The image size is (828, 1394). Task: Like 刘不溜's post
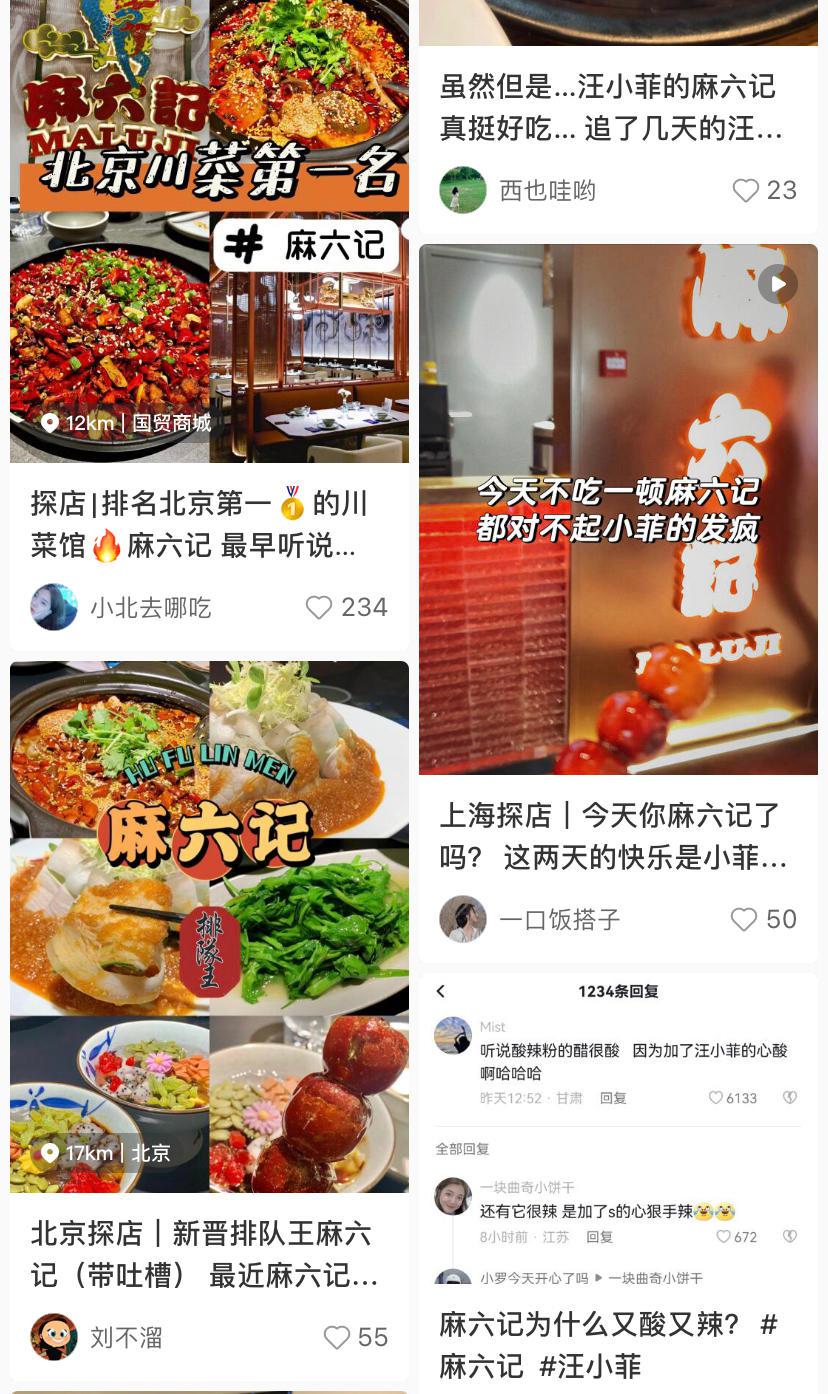[337, 1337]
